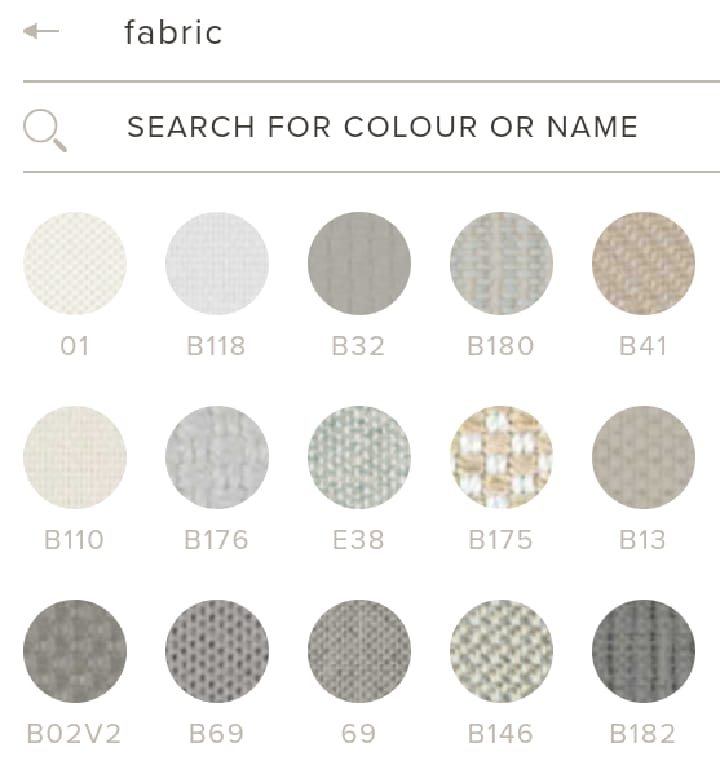Image resolution: width=720 pixels, height=774 pixels.
Task: Select fabric swatch B182
Action: (x=643, y=651)
